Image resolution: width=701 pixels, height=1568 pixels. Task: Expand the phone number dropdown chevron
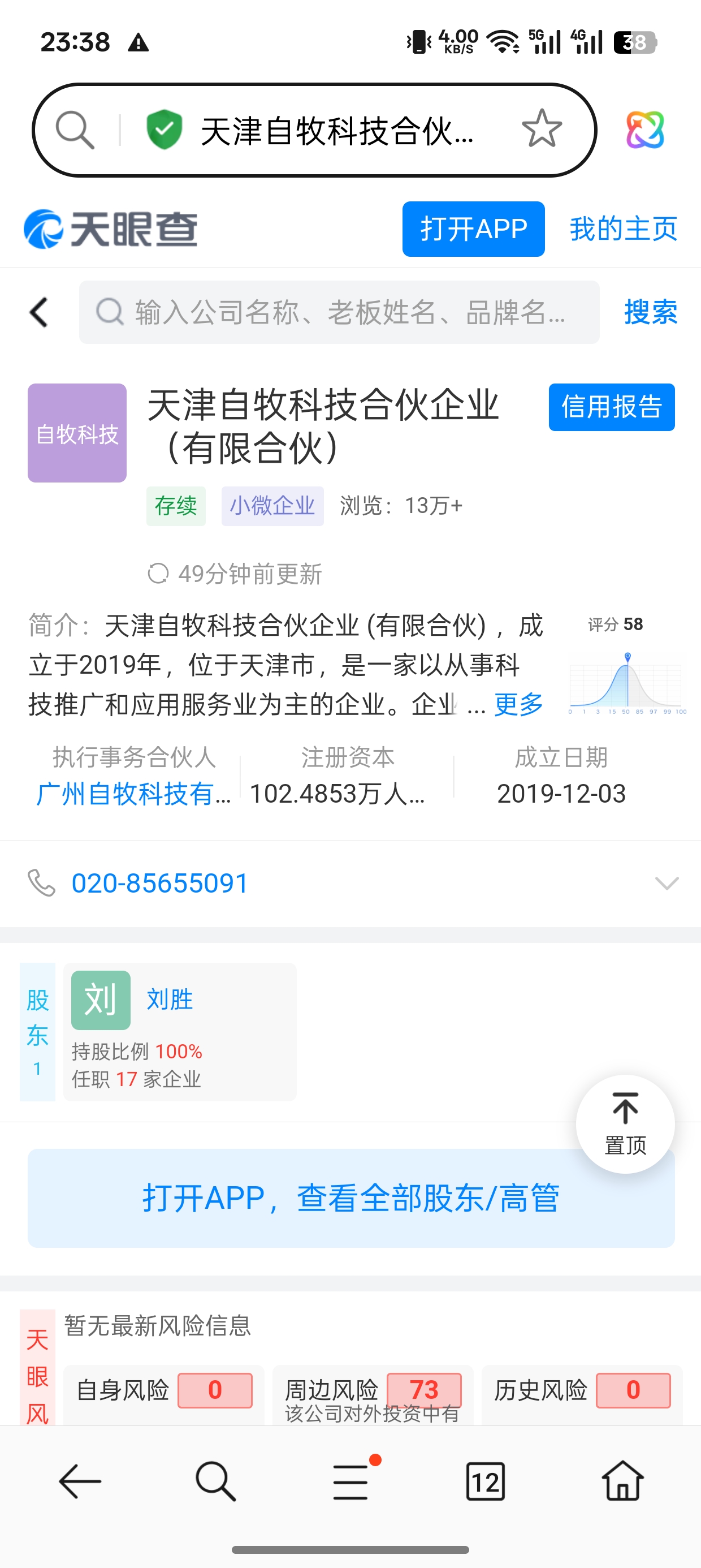[x=667, y=883]
